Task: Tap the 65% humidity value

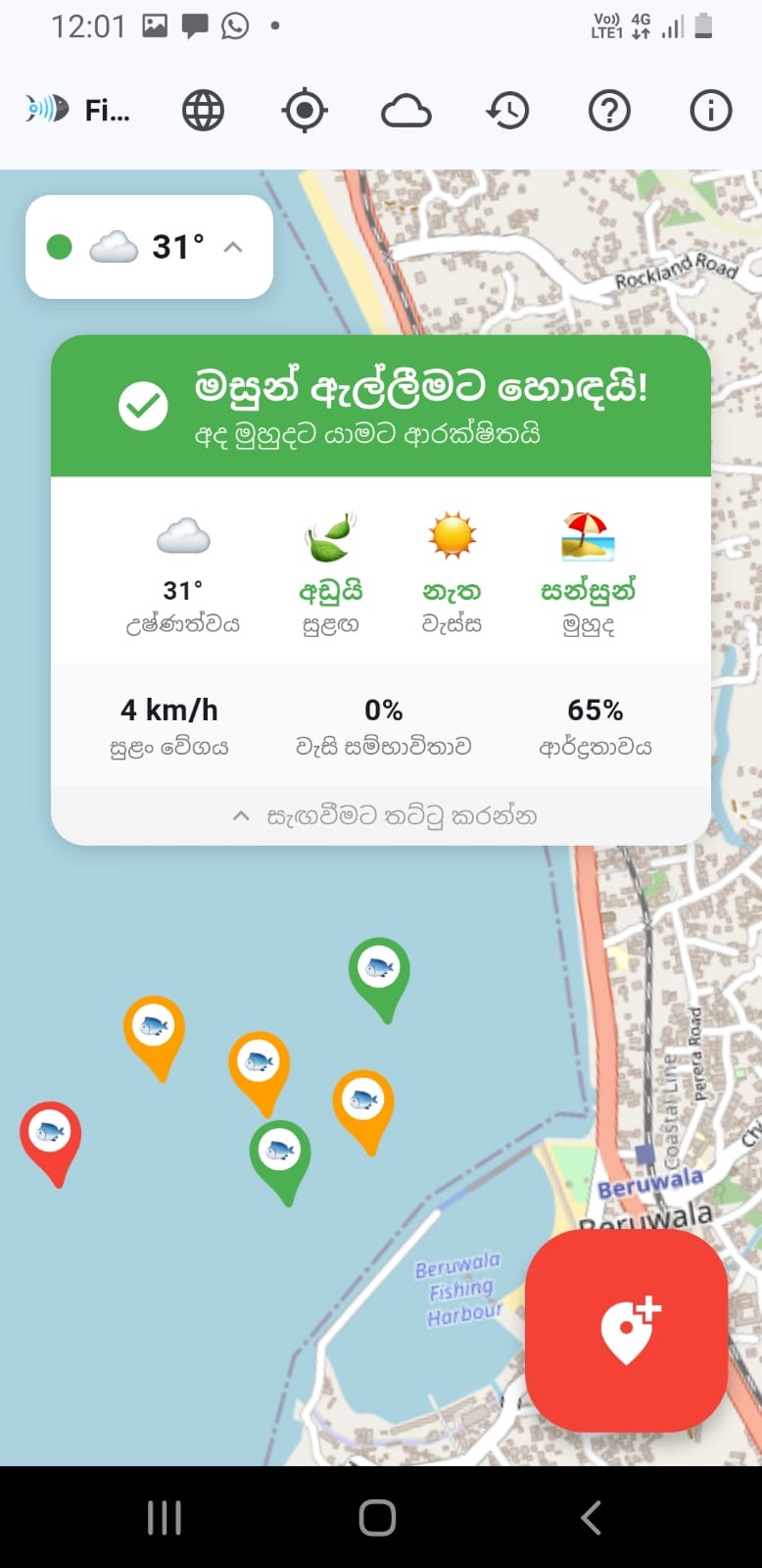Action: pyautogui.click(x=595, y=710)
